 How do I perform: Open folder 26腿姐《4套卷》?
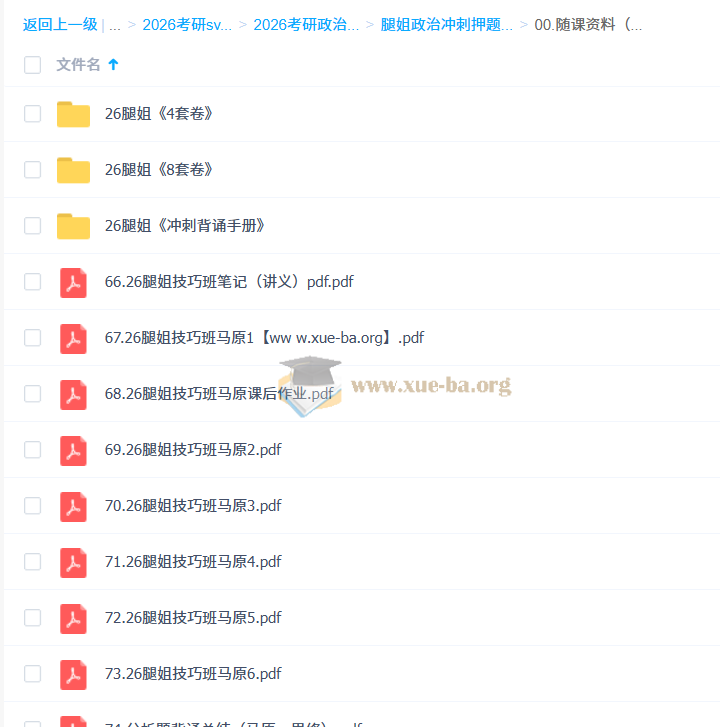[159, 114]
